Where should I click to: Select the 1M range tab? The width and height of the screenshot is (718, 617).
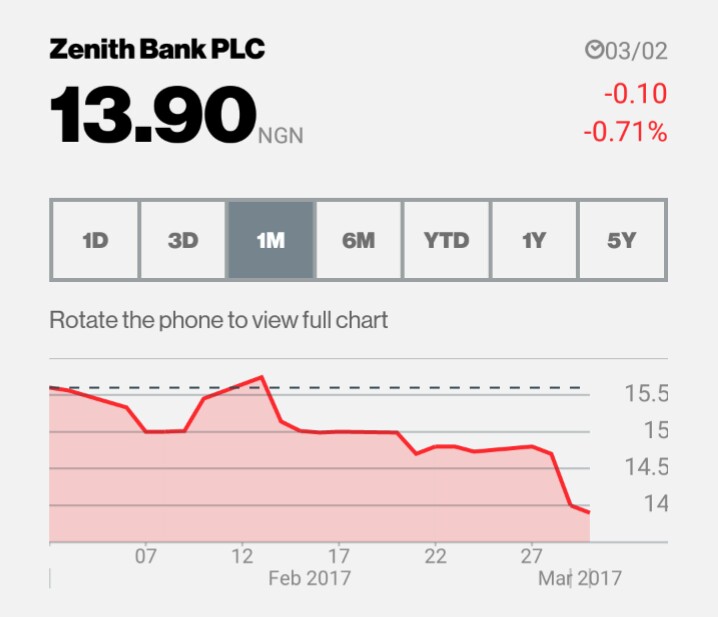[x=271, y=241]
